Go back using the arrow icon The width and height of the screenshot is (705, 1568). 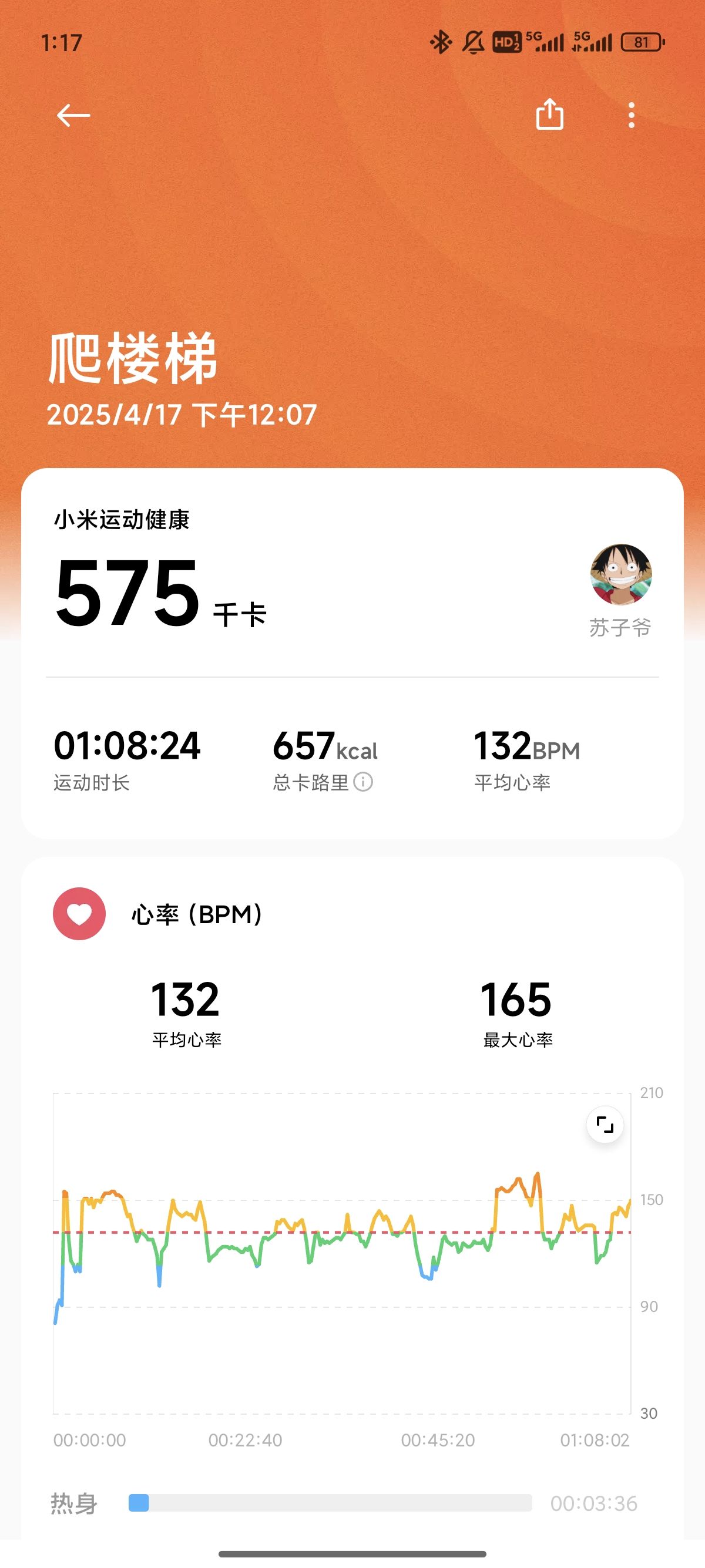click(x=73, y=115)
